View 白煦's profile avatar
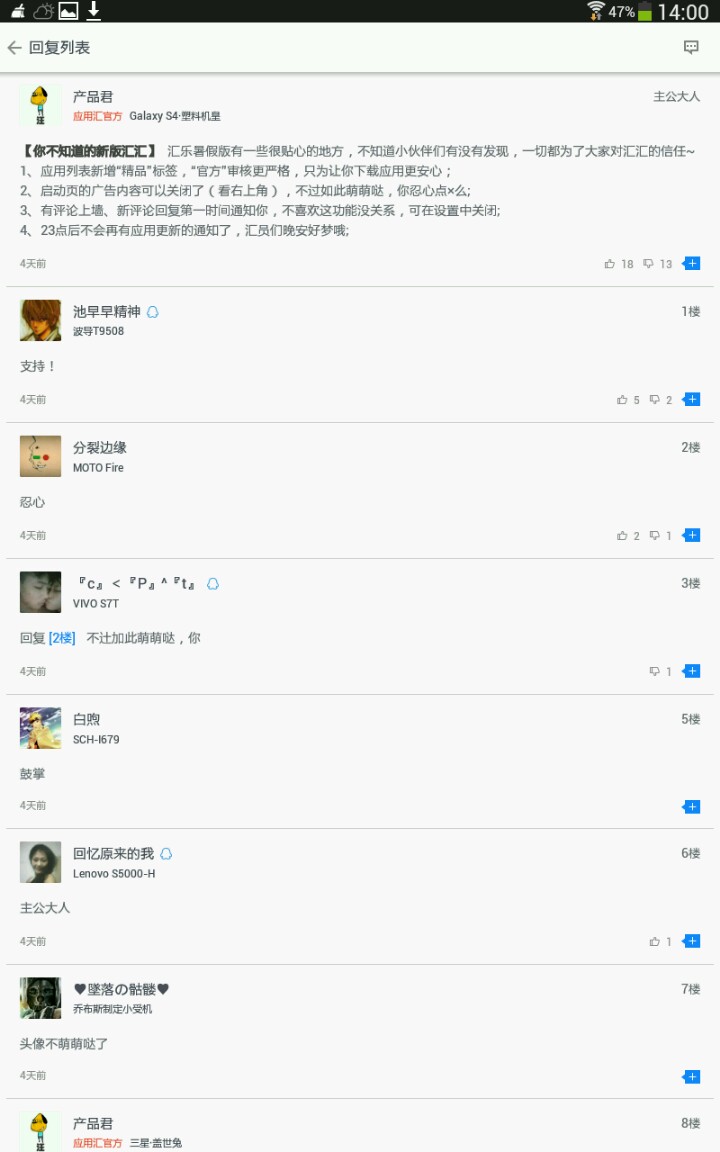The width and height of the screenshot is (720, 1152). point(40,728)
